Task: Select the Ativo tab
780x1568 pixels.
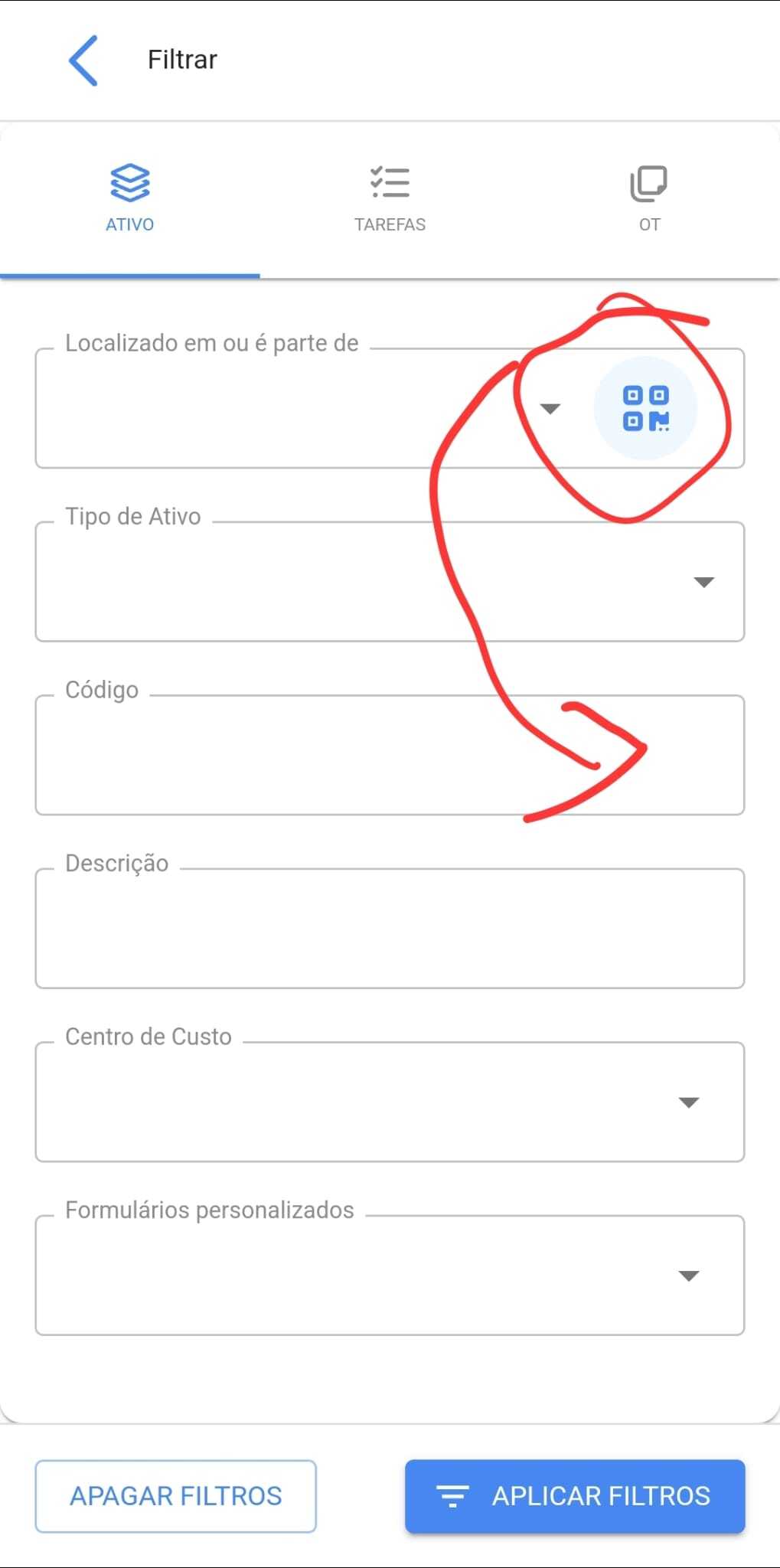Action: coord(130,199)
